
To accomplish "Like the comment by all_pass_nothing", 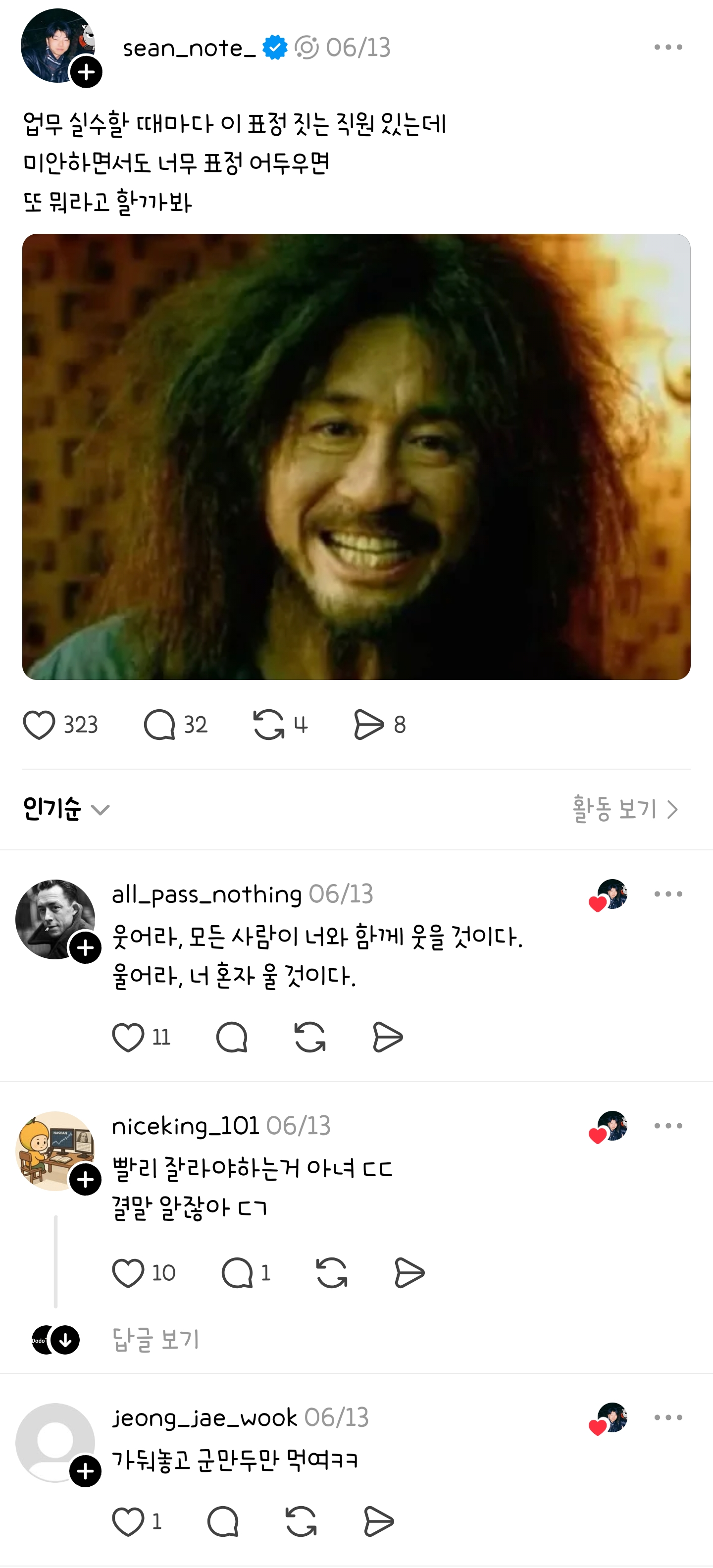I will pyautogui.click(x=128, y=1037).
